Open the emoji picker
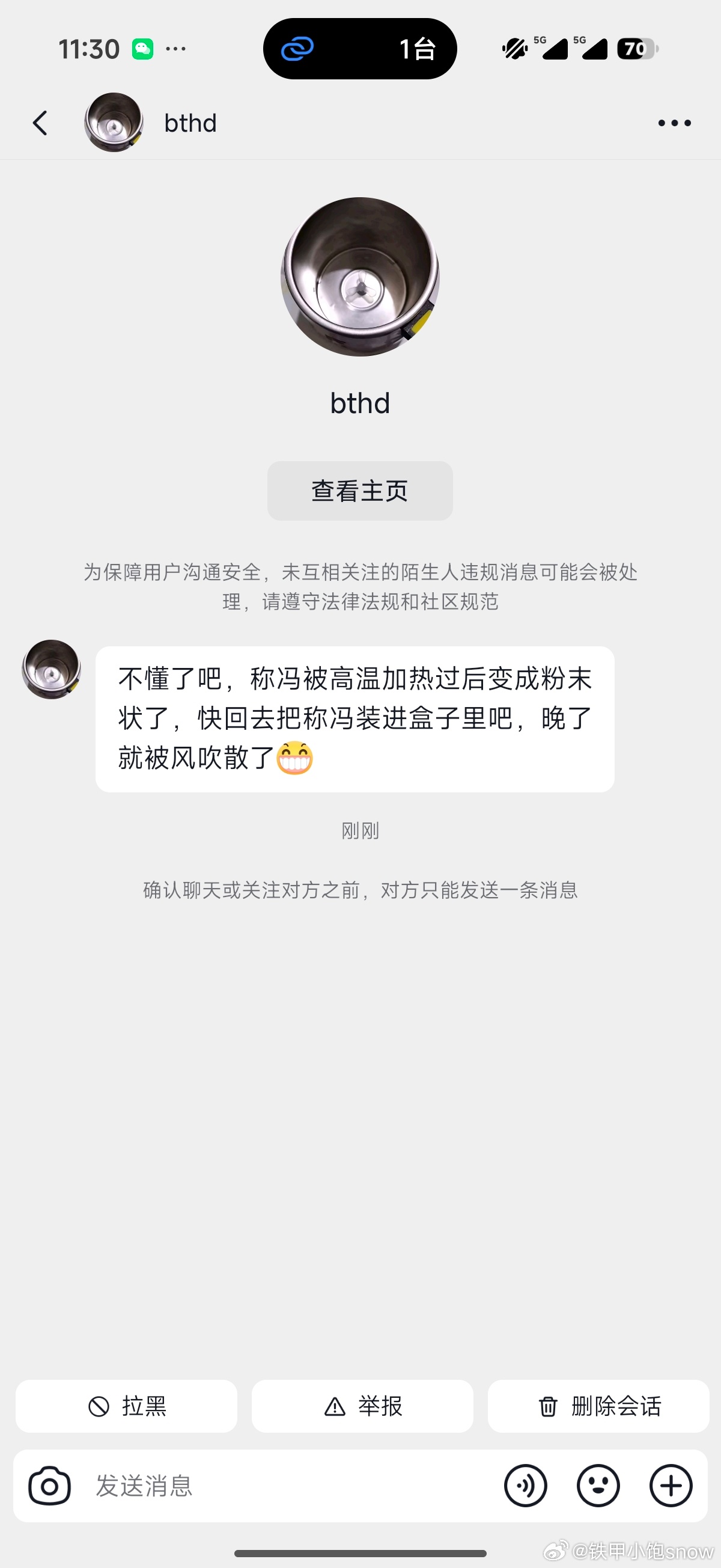This screenshot has height=1568, width=721. click(x=598, y=1485)
